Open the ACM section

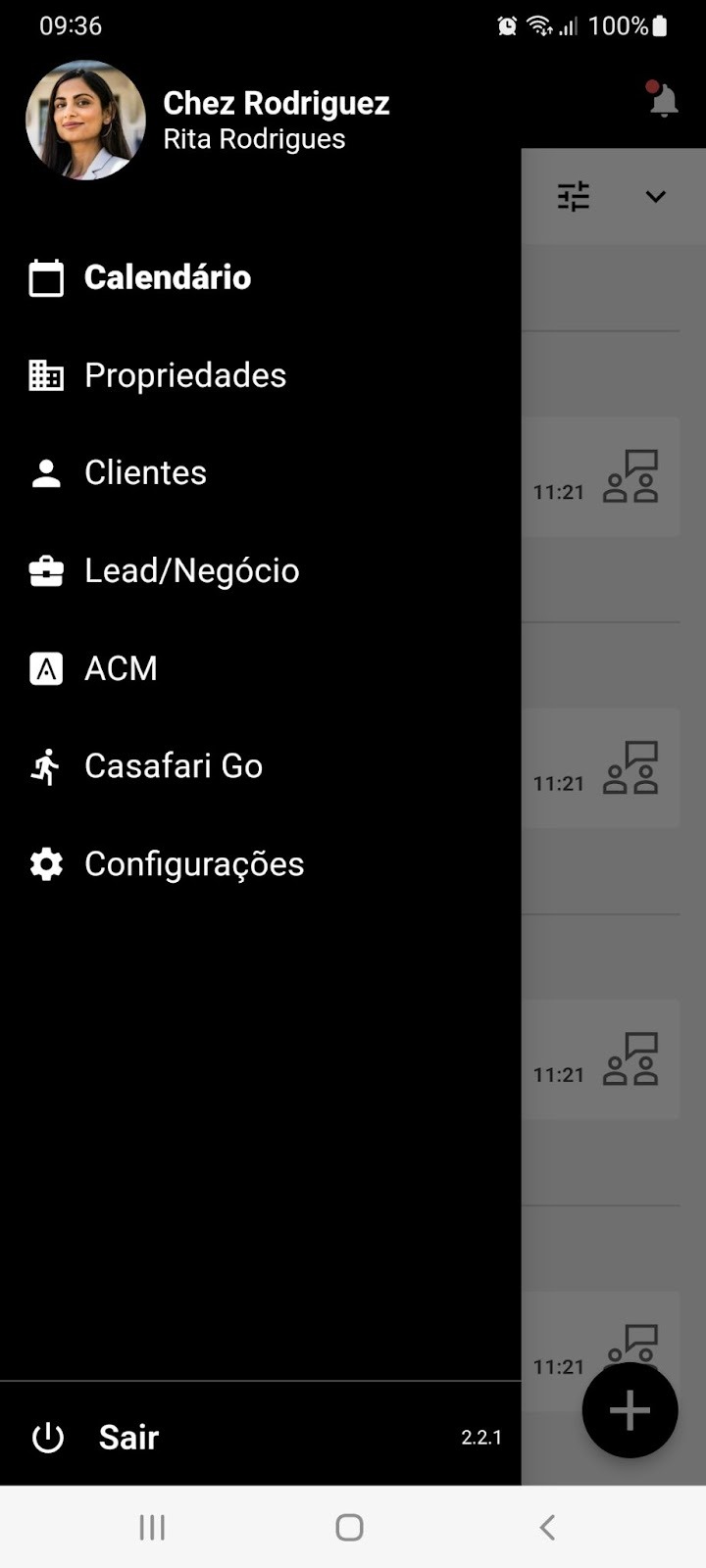click(260, 668)
